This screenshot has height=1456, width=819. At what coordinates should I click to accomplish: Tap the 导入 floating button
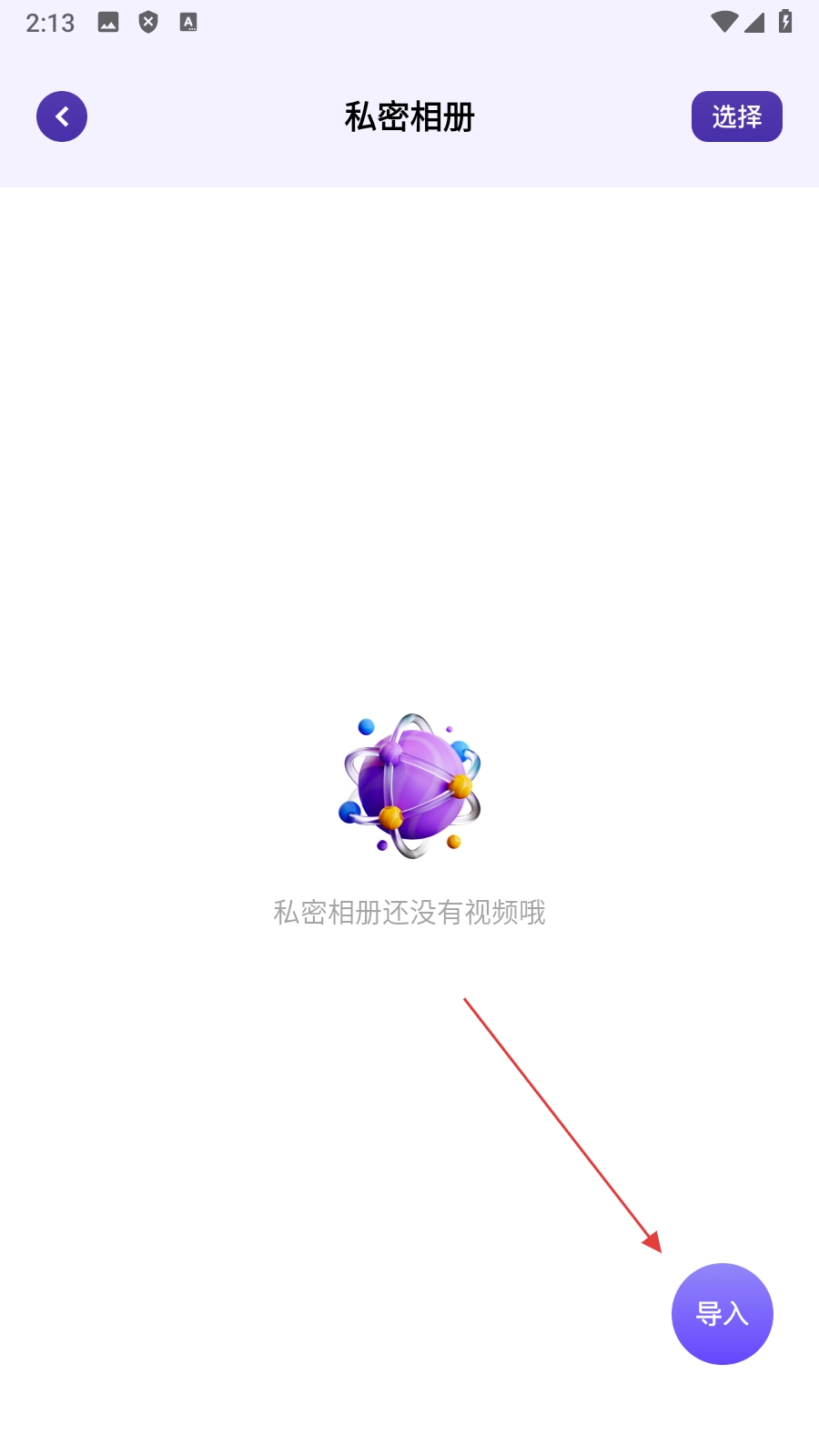click(x=722, y=1313)
